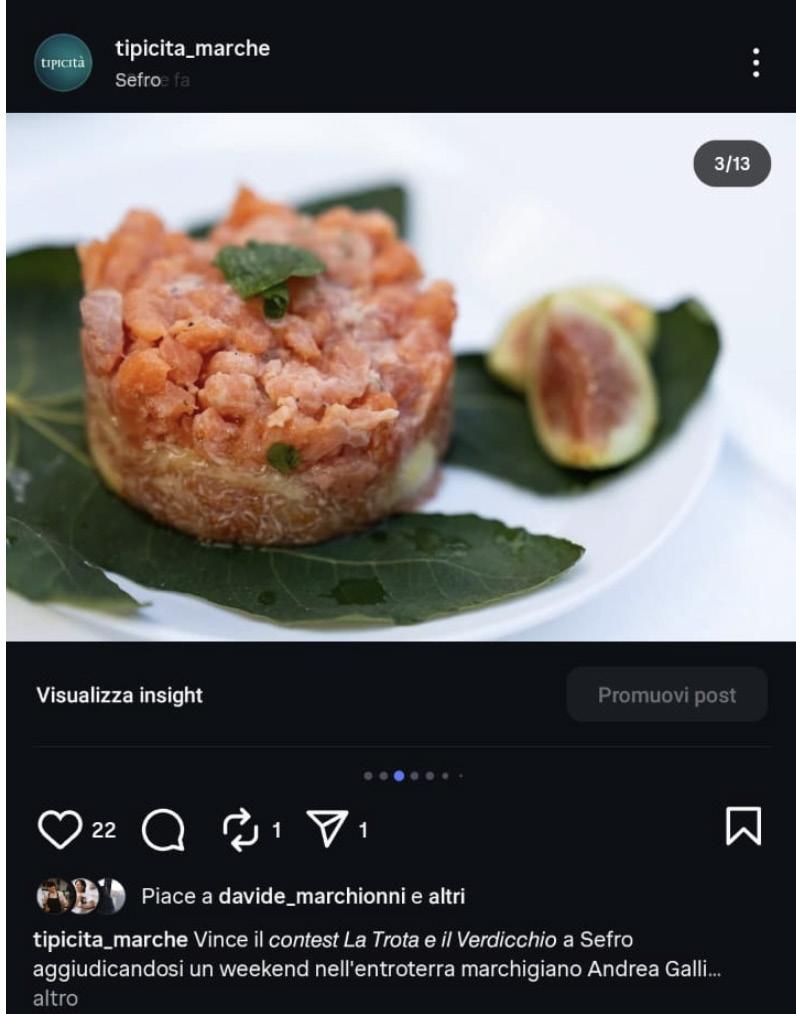
Task: Open the post overflow menu
Action: point(755,62)
